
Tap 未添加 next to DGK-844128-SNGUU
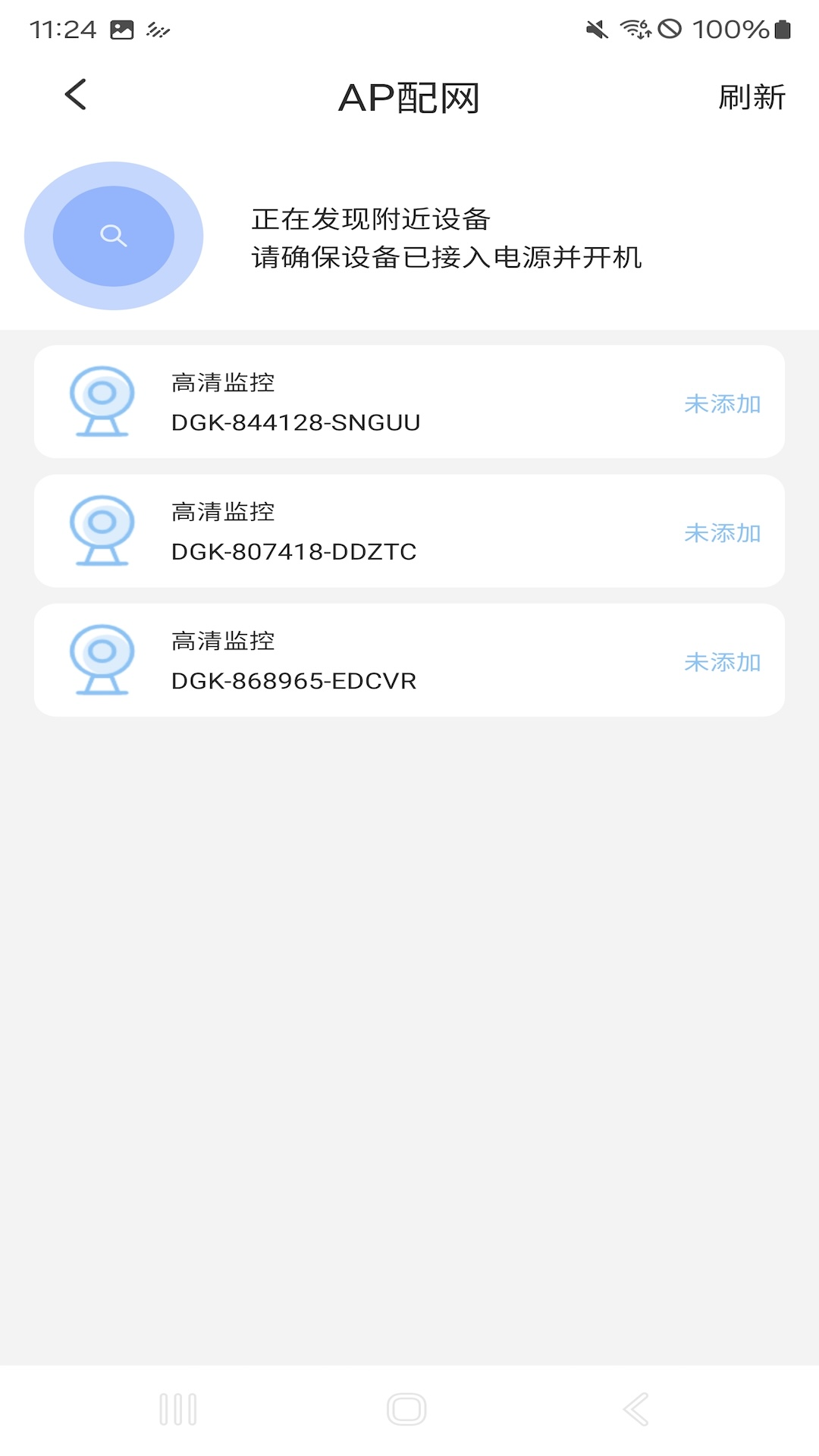click(x=722, y=404)
